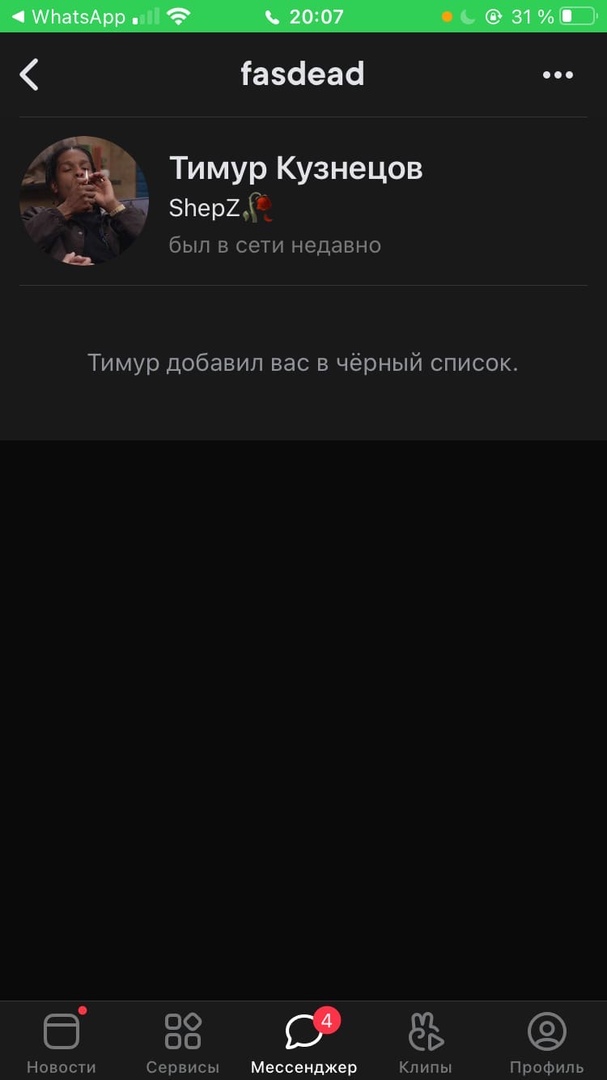The width and height of the screenshot is (607, 1080).
Task: Switch to the Мессенджер tab
Action: point(304,1041)
